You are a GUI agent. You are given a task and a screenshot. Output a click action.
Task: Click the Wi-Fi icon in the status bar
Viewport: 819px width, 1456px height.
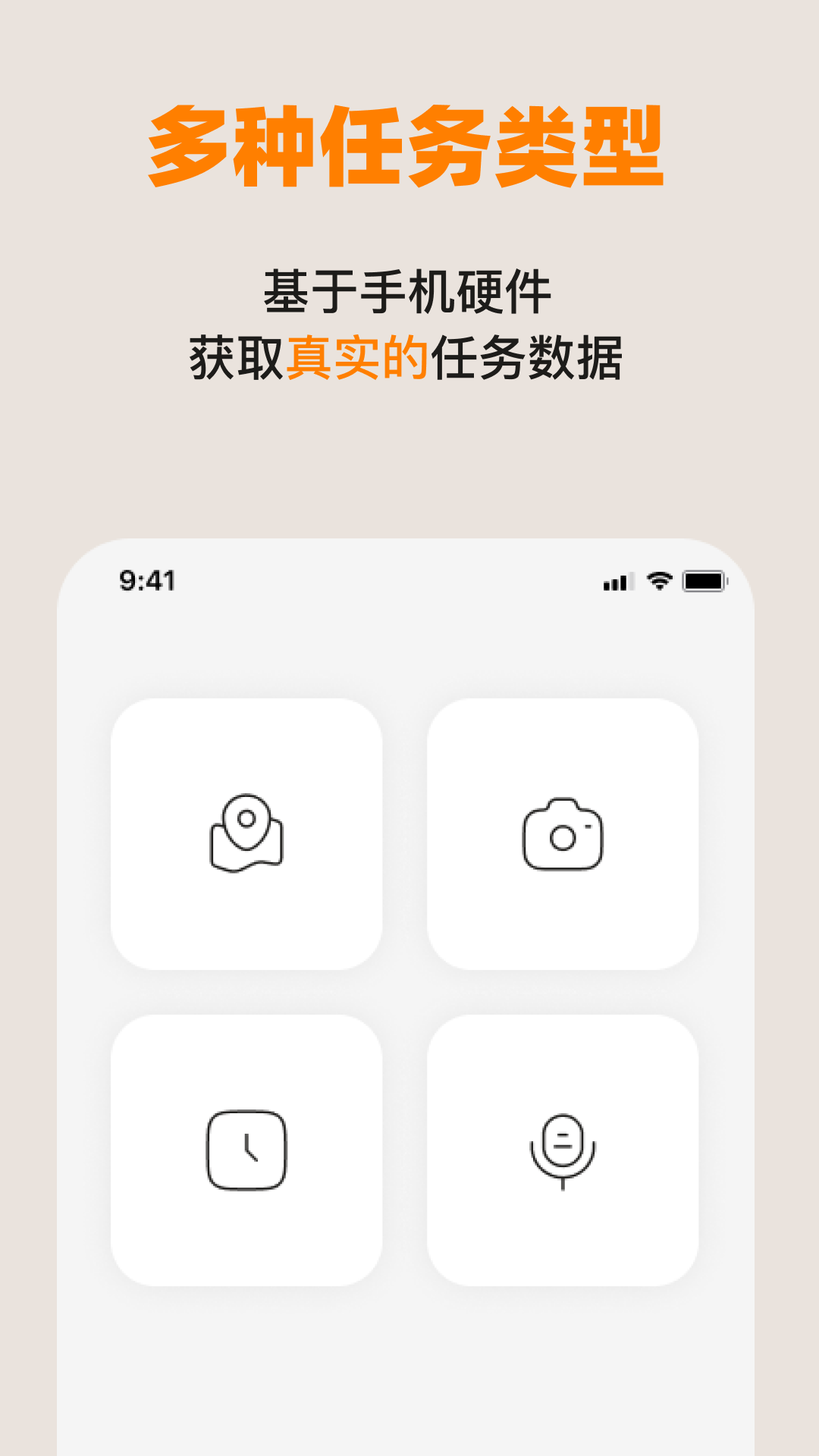tap(657, 580)
